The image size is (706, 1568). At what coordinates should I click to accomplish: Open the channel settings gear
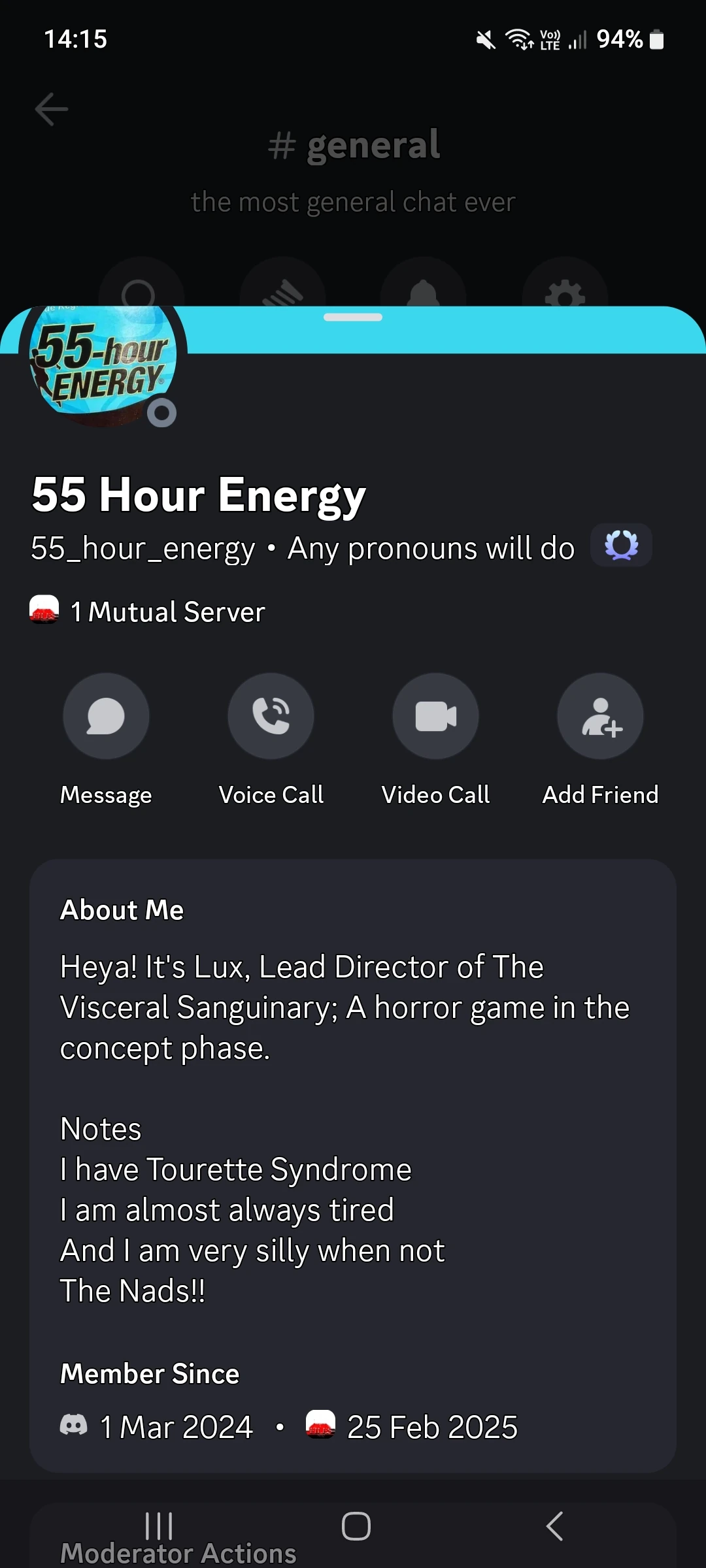pyautogui.click(x=565, y=292)
